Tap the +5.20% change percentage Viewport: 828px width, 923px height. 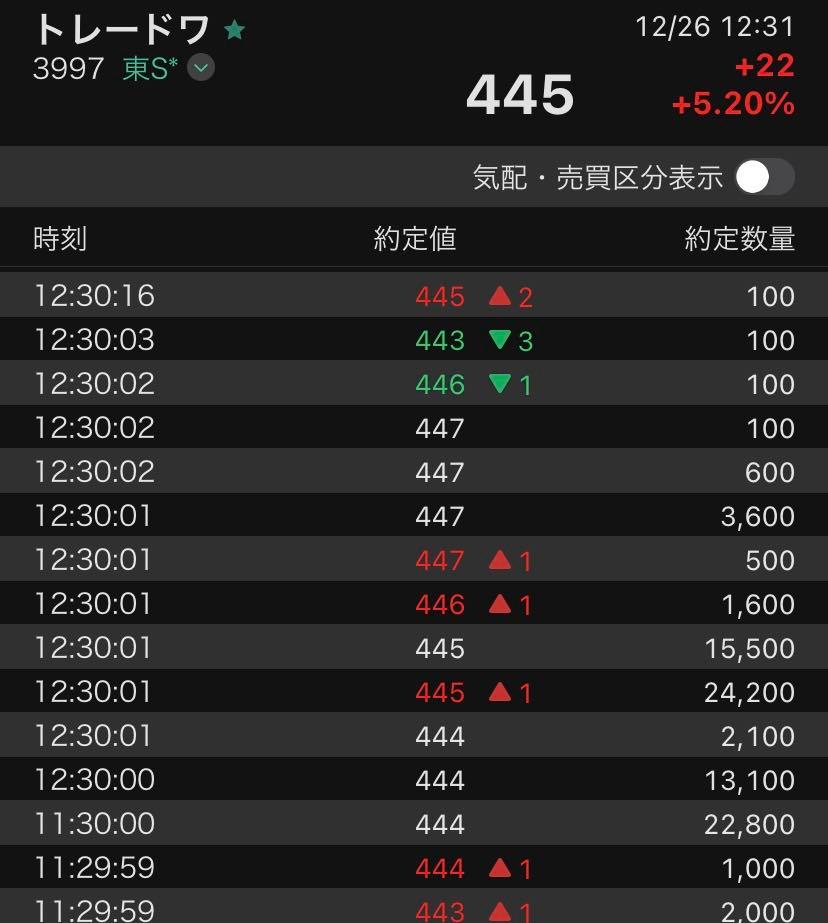733,103
